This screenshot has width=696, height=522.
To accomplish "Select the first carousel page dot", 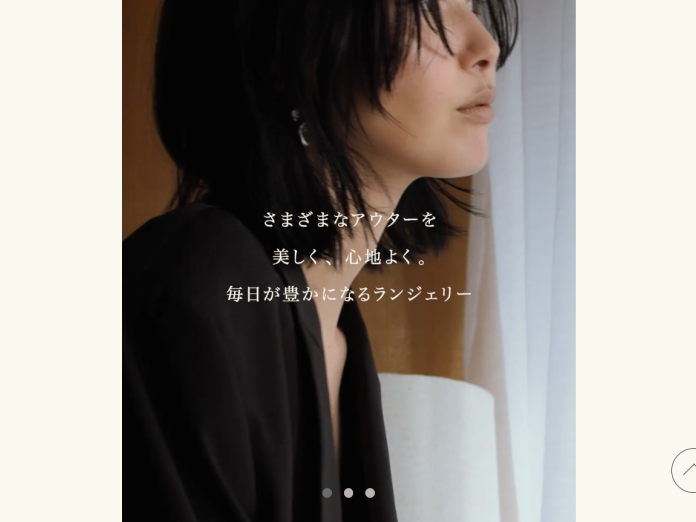I will click(327, 493).
